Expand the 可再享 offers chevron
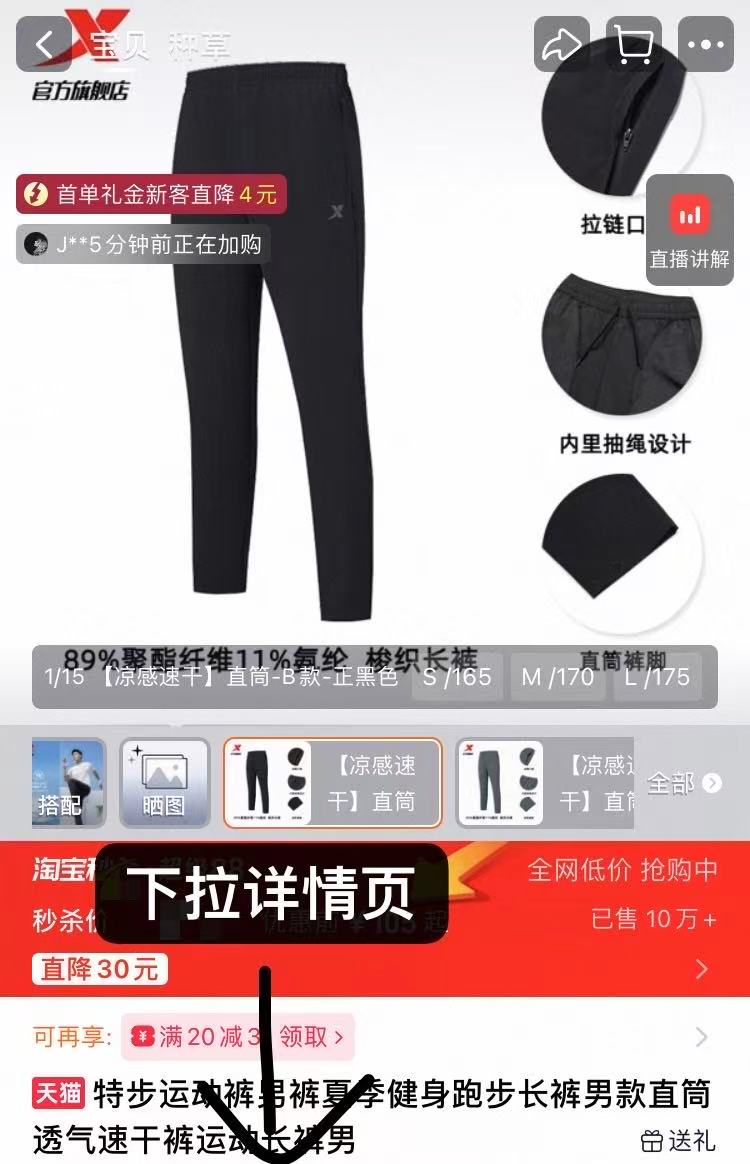750x1164 pixels. 702,1037
